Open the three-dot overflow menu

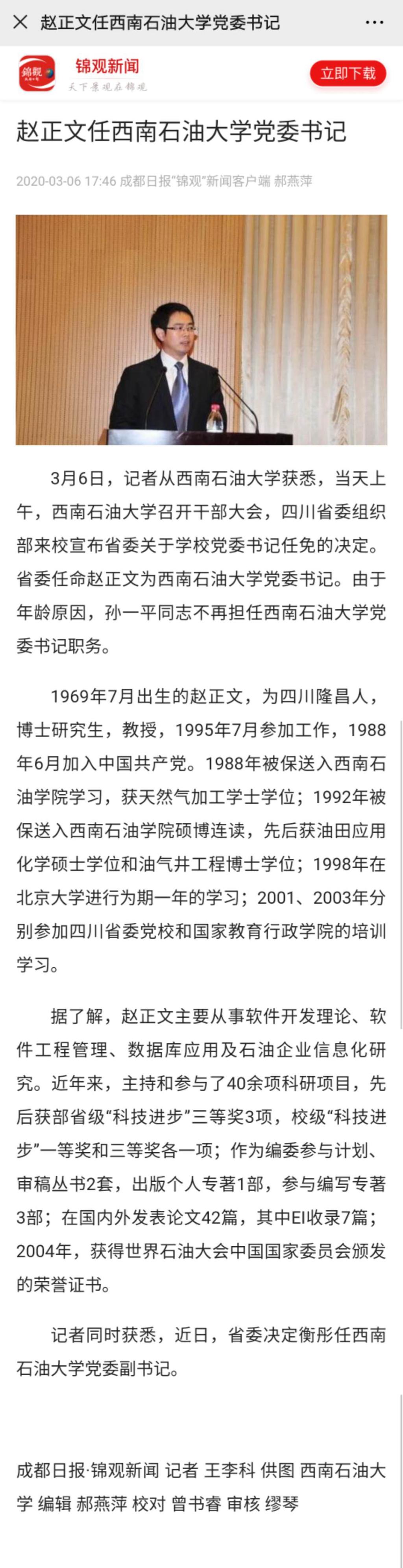coord(374,22)
